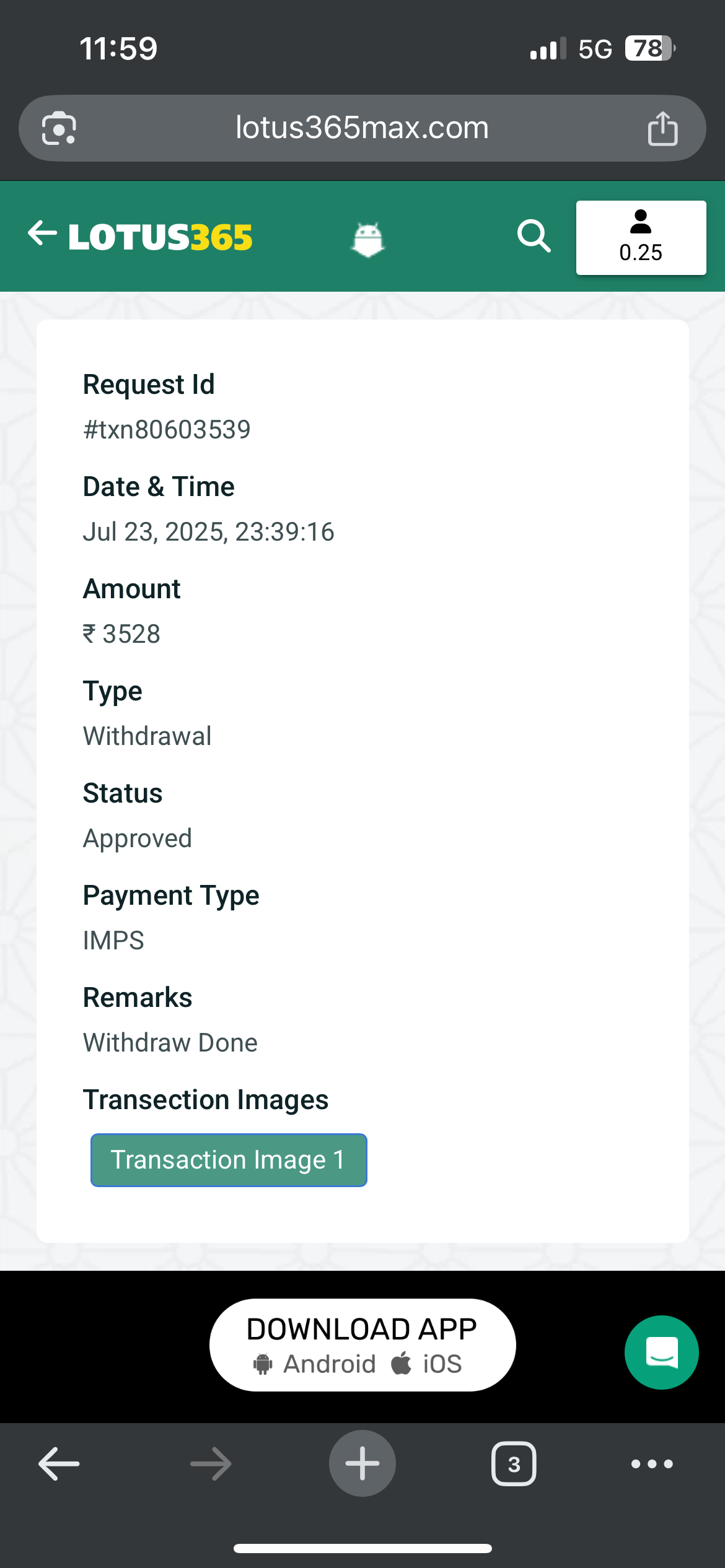725x1568 pixels.
Task: Open the live chat support bubble
Action: (x=661, y=1352)
